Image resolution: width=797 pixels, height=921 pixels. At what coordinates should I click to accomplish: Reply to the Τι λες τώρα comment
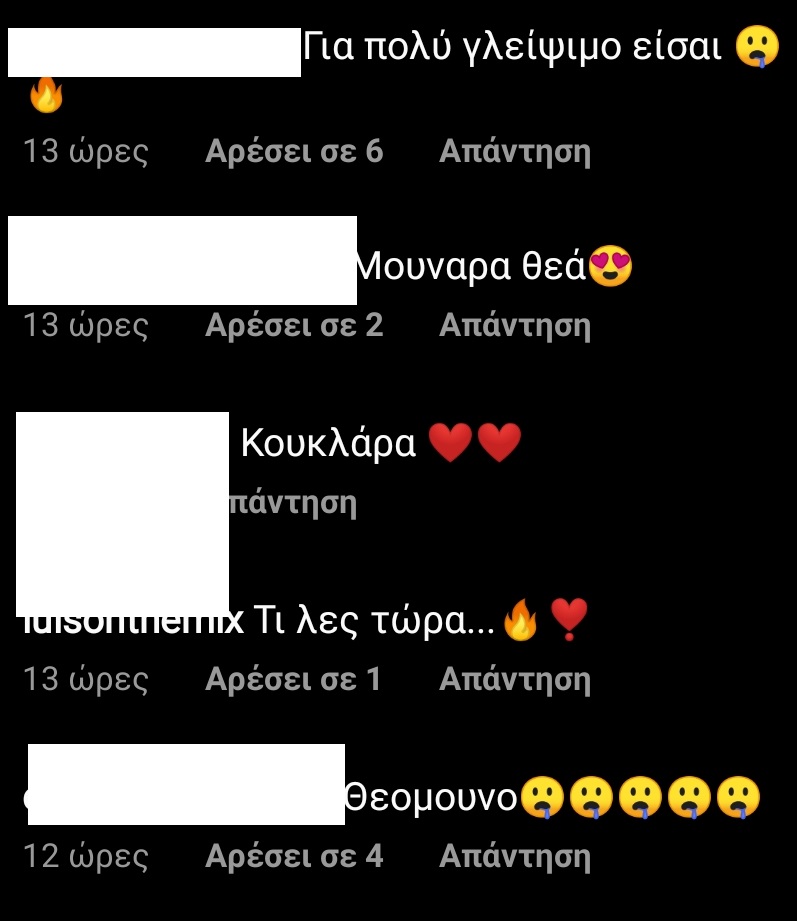[515, 680]
